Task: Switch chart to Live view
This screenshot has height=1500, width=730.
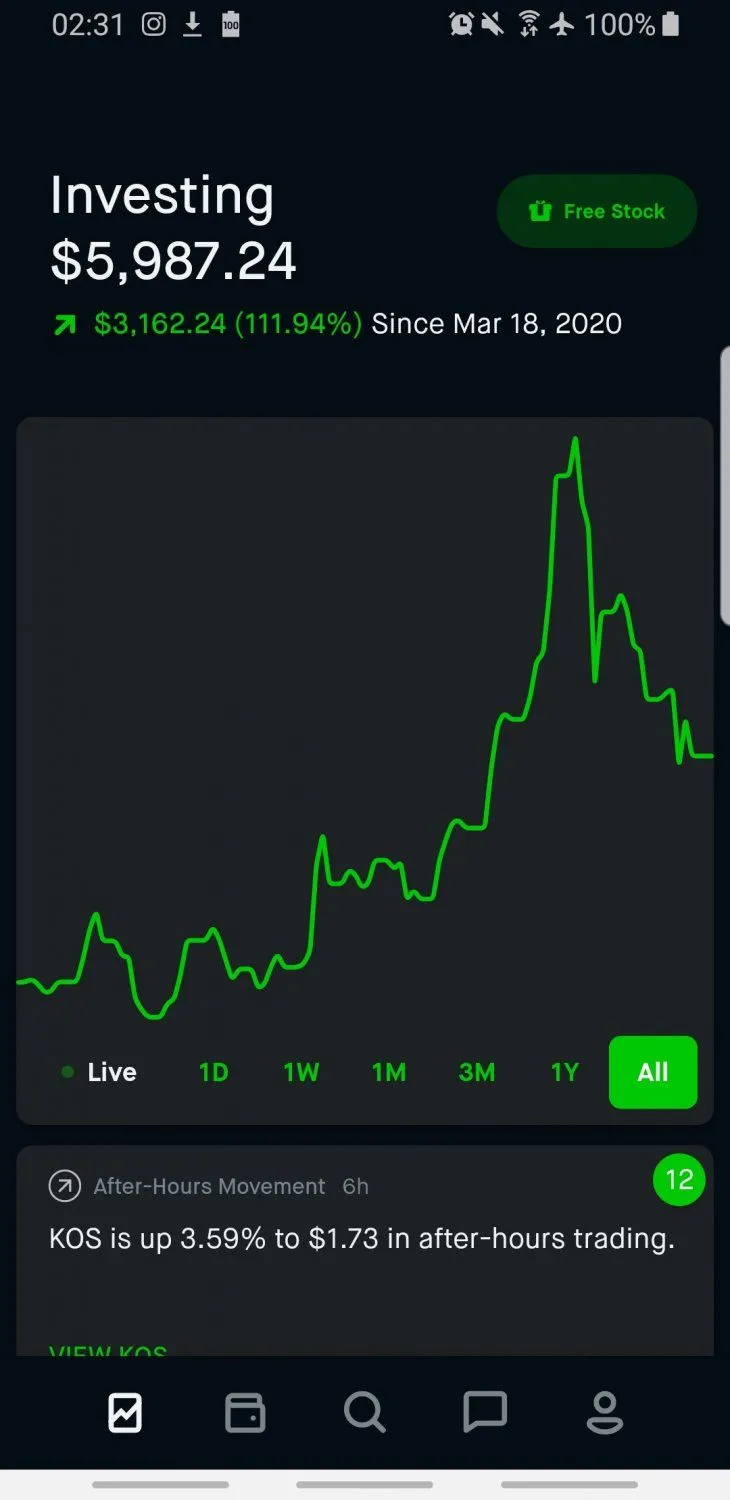Action: pyautogui.click(x=100, y=1072)
